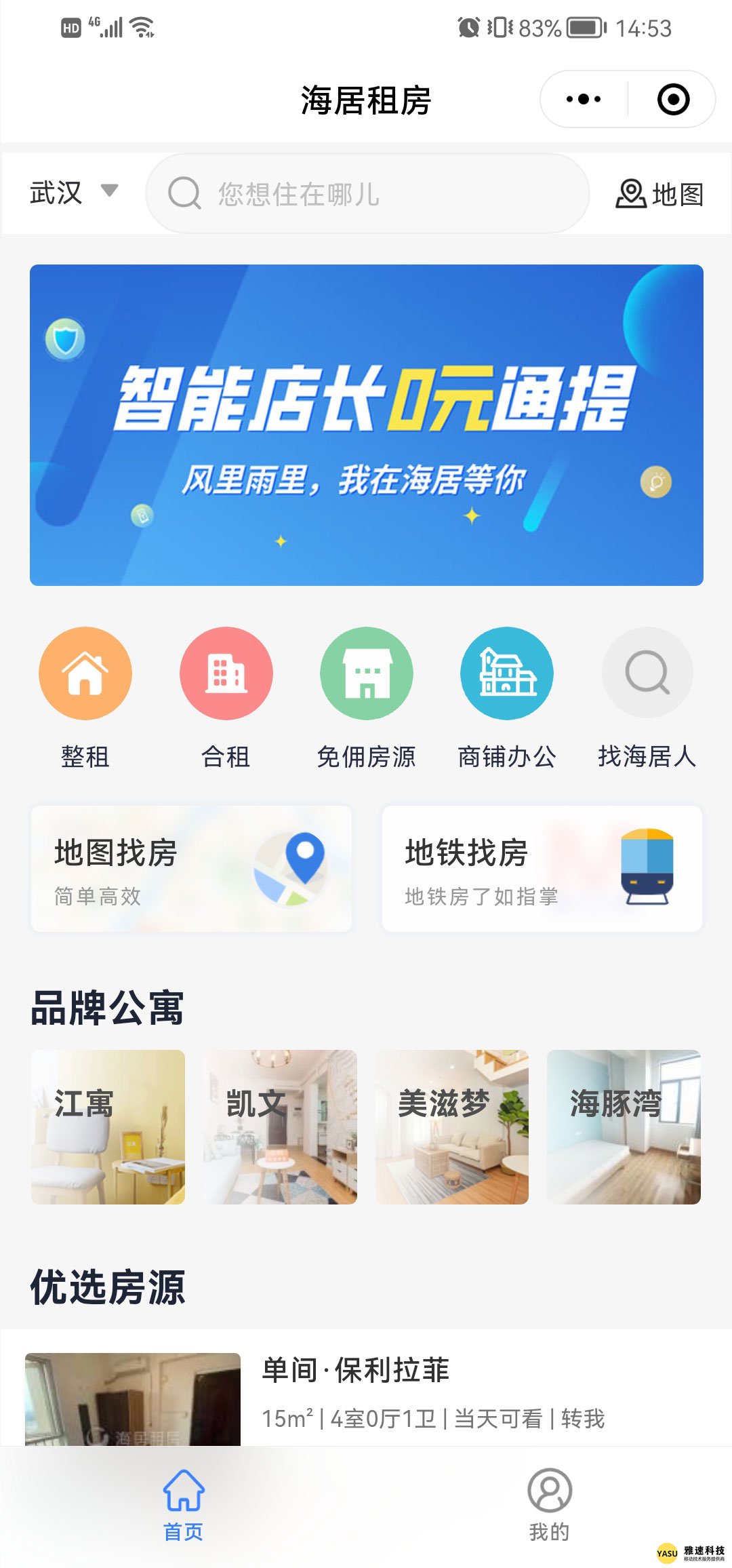Screen dimensions: 732x1568
Task: Open 商铺办公 shops and offices section
Action: [507, 672]
